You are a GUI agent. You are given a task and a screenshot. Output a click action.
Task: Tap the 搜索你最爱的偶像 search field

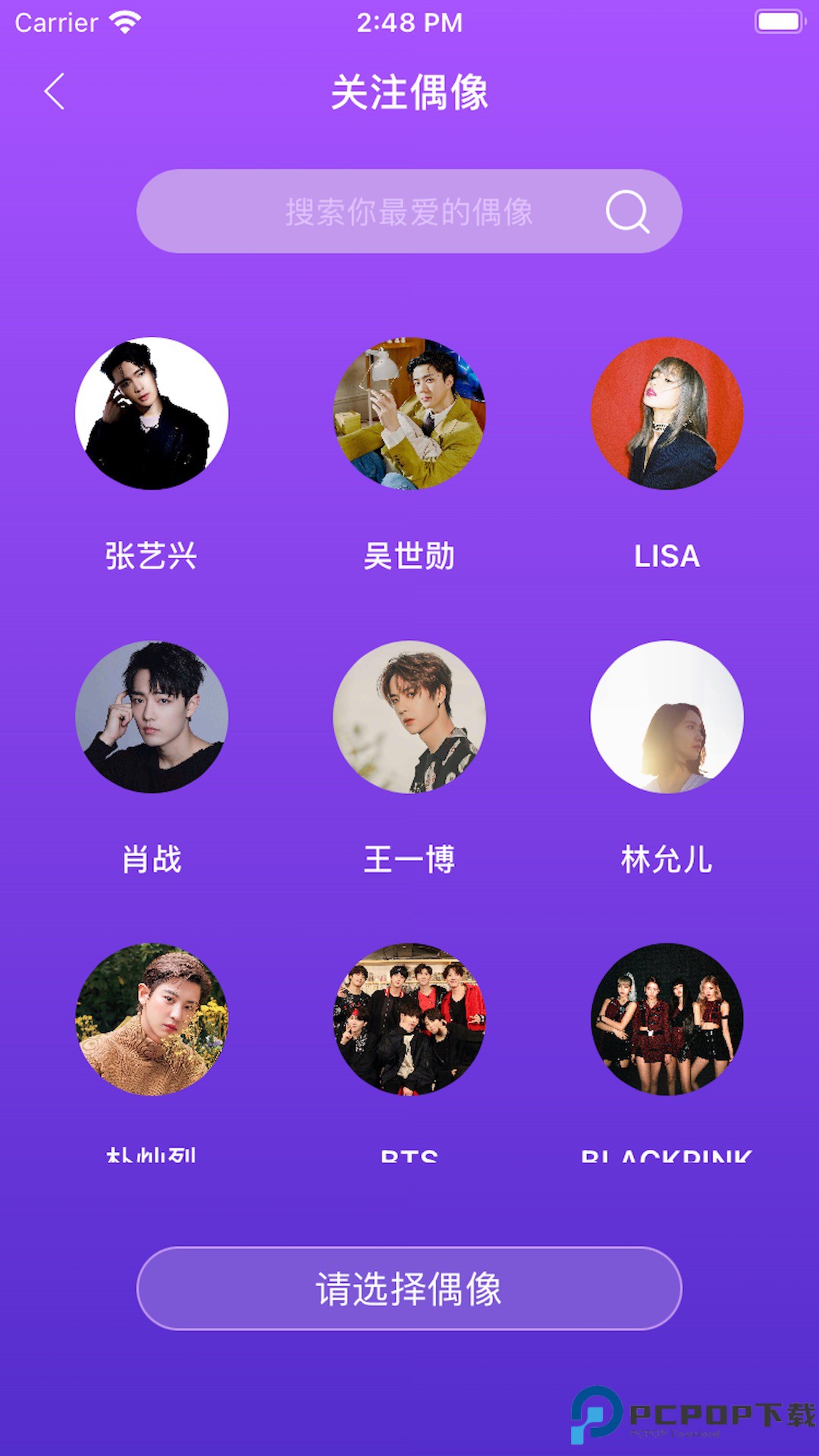408,212
